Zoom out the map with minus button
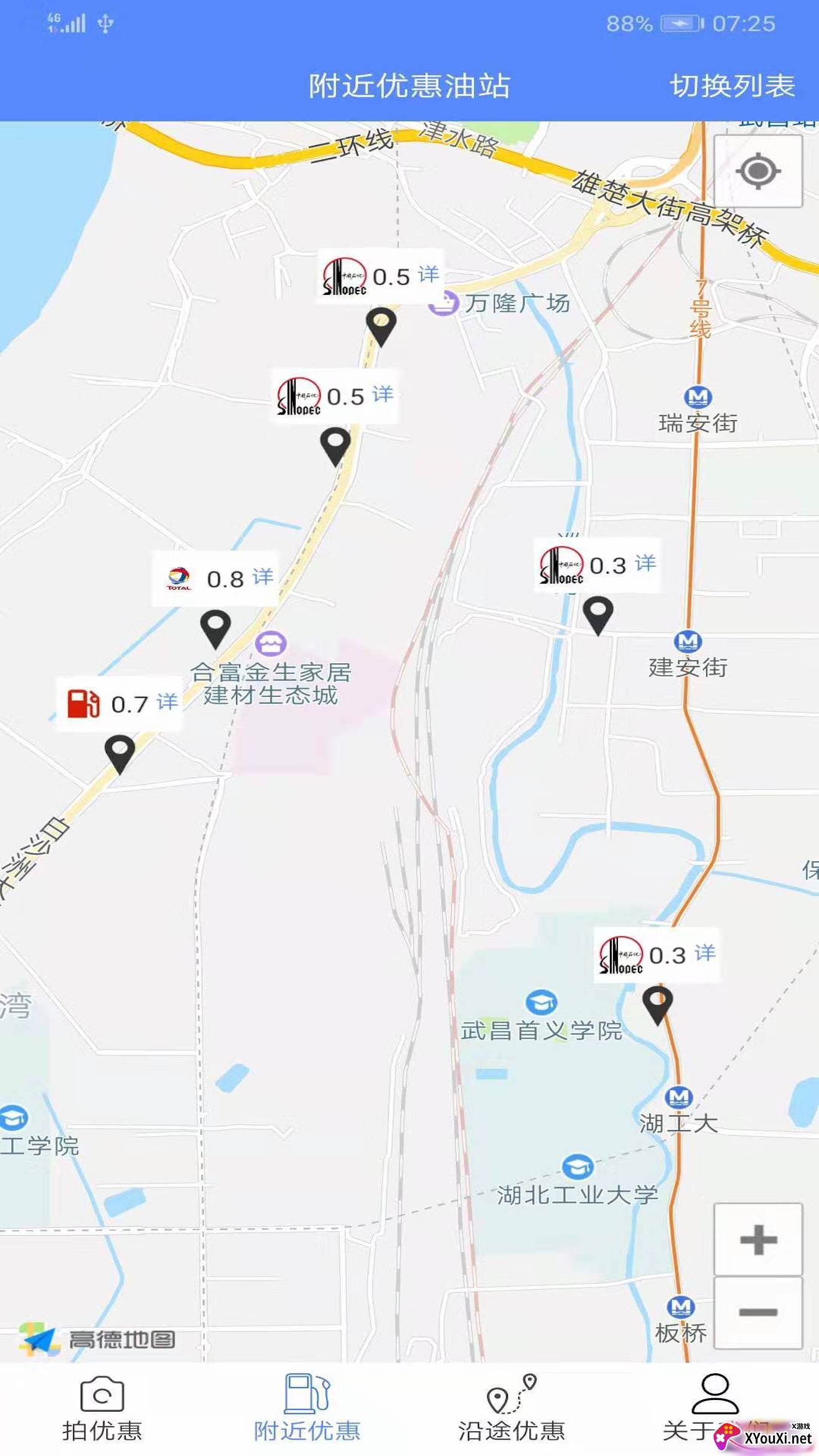The width and height of the screenshot is (819, 1456). [758, 1312]
